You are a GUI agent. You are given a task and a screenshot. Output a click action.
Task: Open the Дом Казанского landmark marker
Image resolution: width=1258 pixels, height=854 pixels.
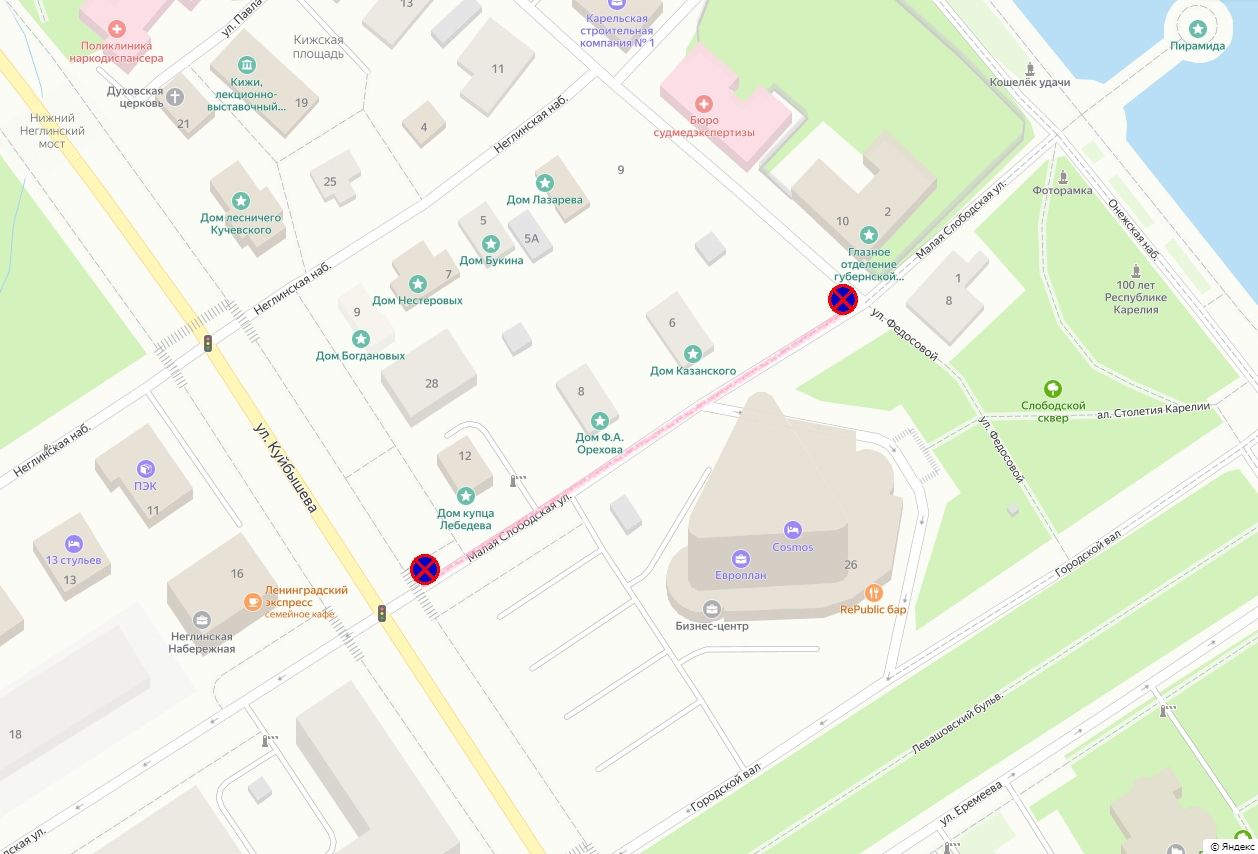(693, 353)
